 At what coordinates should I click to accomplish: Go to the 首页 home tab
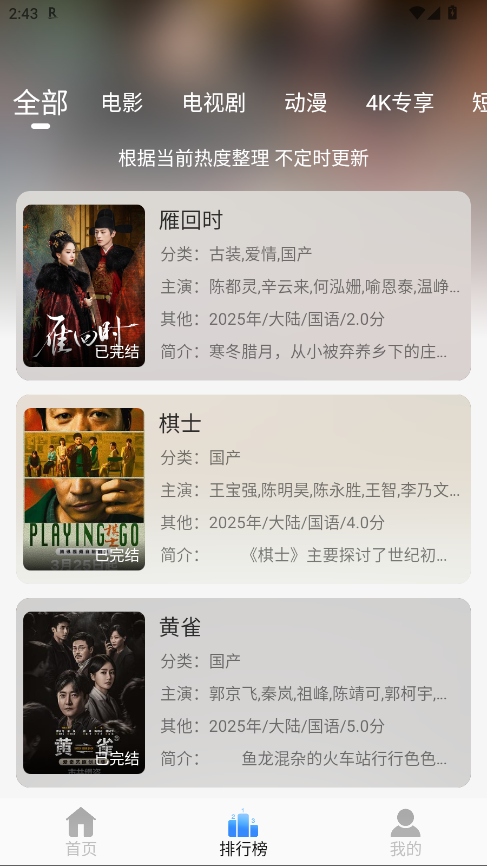(x=81, y=832)
